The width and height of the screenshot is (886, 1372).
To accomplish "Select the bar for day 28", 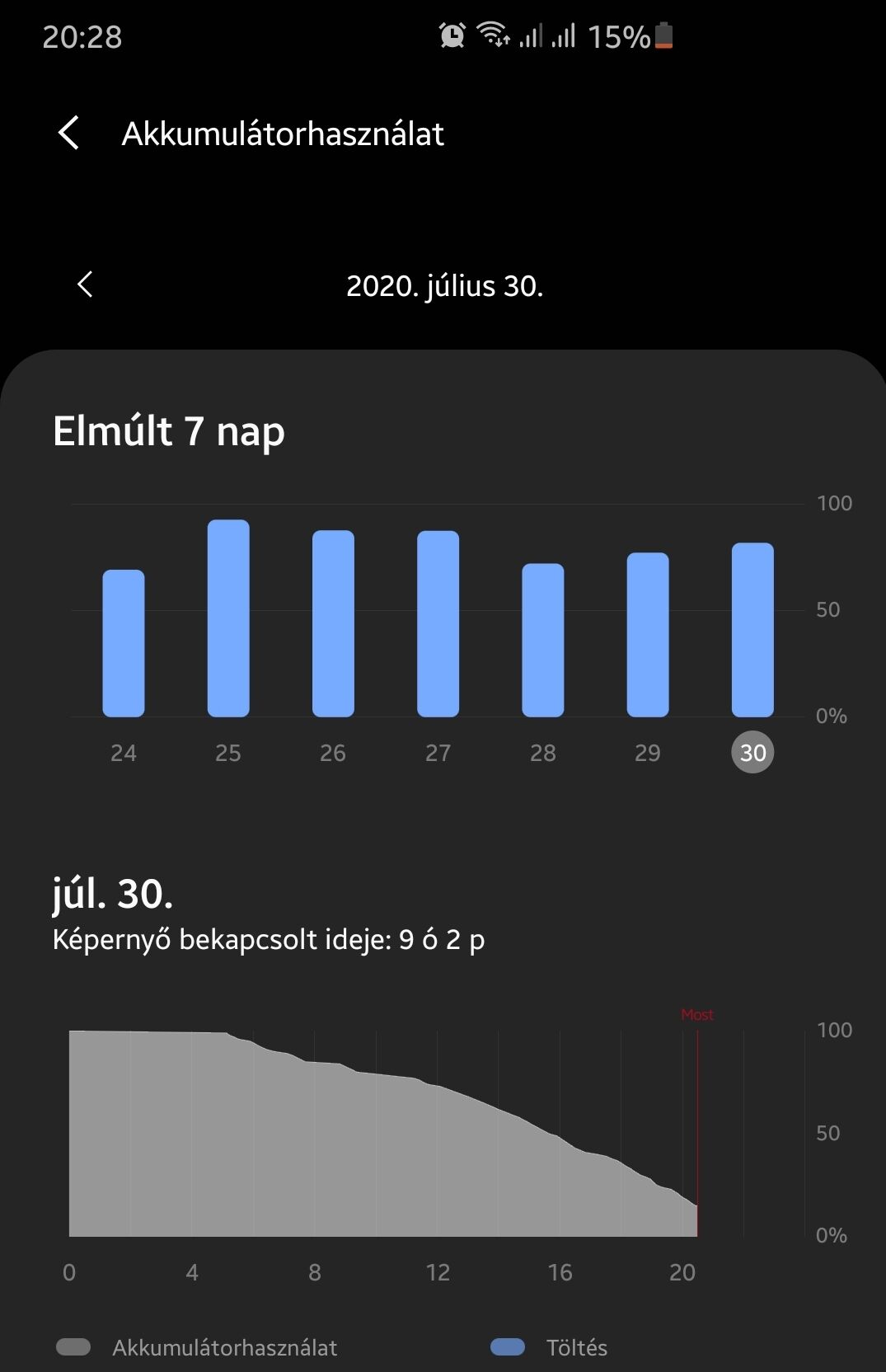I will tap(543, 640).
